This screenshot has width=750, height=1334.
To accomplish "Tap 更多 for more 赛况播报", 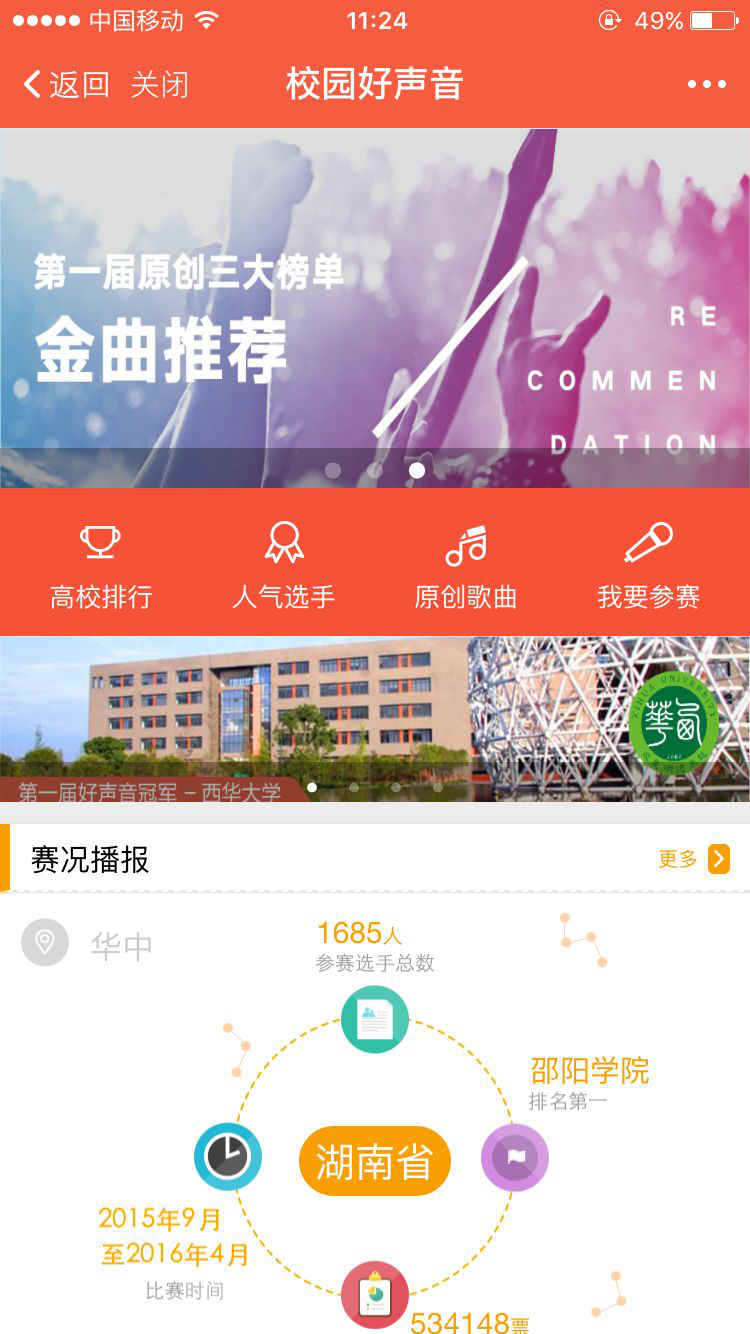I will [694, 859].
